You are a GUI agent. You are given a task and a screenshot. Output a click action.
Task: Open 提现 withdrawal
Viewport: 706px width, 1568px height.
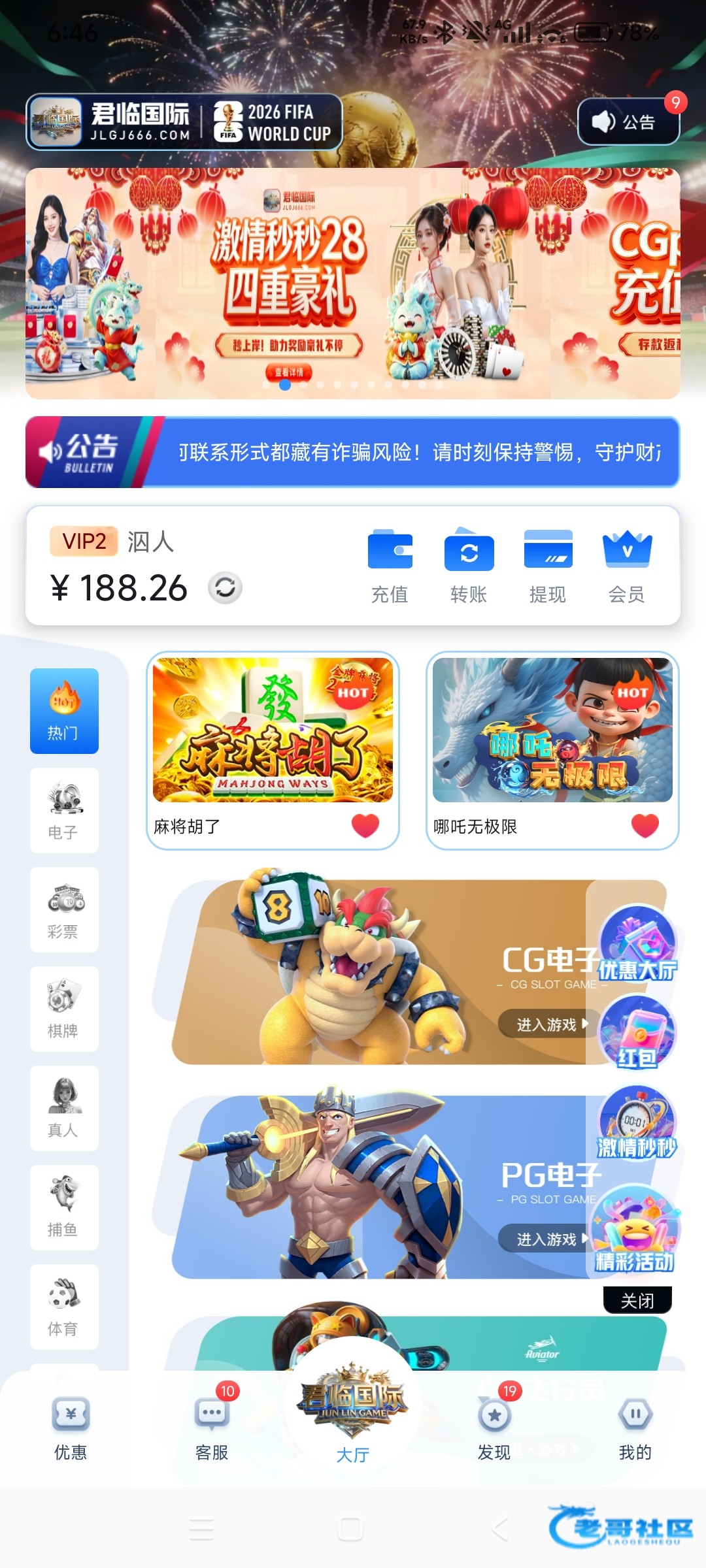(x=548, y=566)
